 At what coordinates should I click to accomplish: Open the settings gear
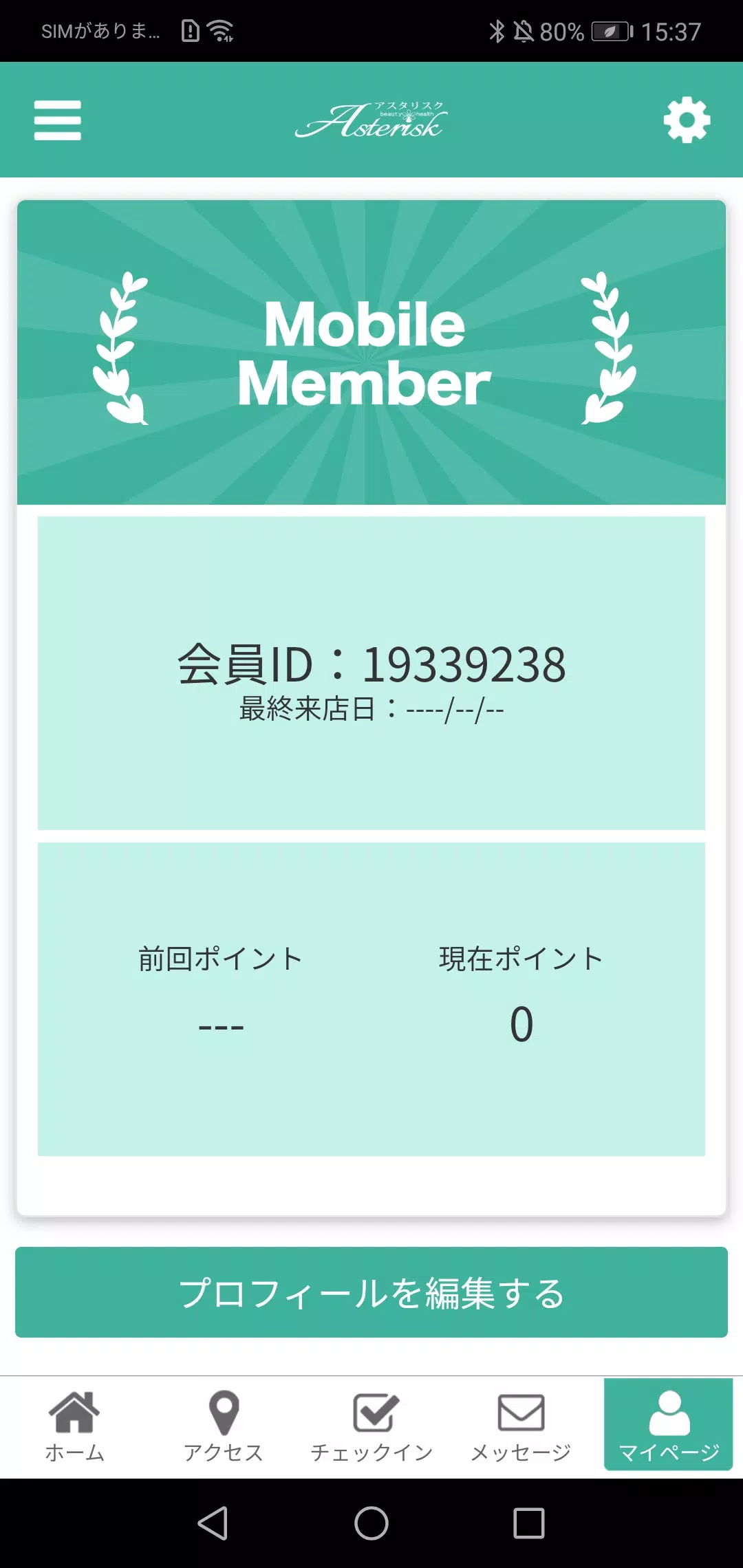686,120
